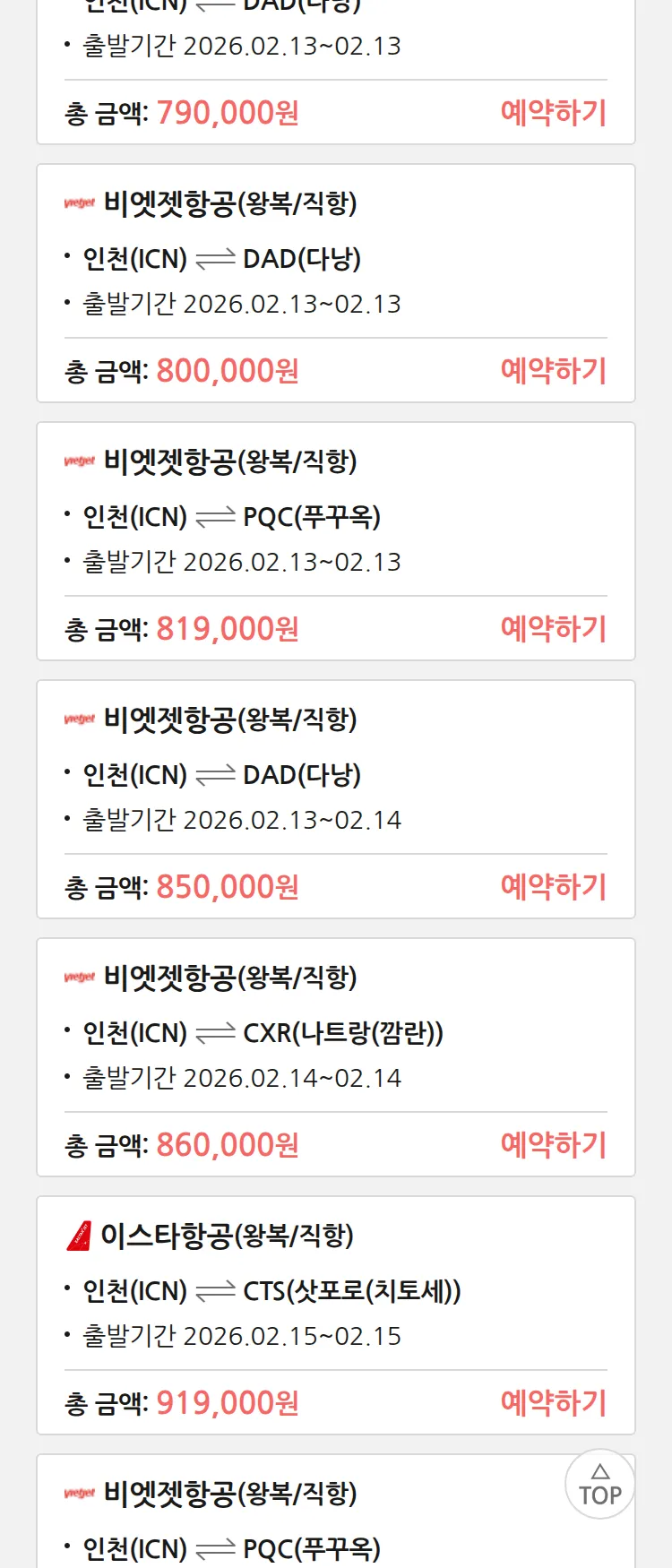The width and height of the screenshot is (672, 1568).
Task: Reserve the 919,000원 Eastar Sapporo flight
Action: click(553, 1403)
